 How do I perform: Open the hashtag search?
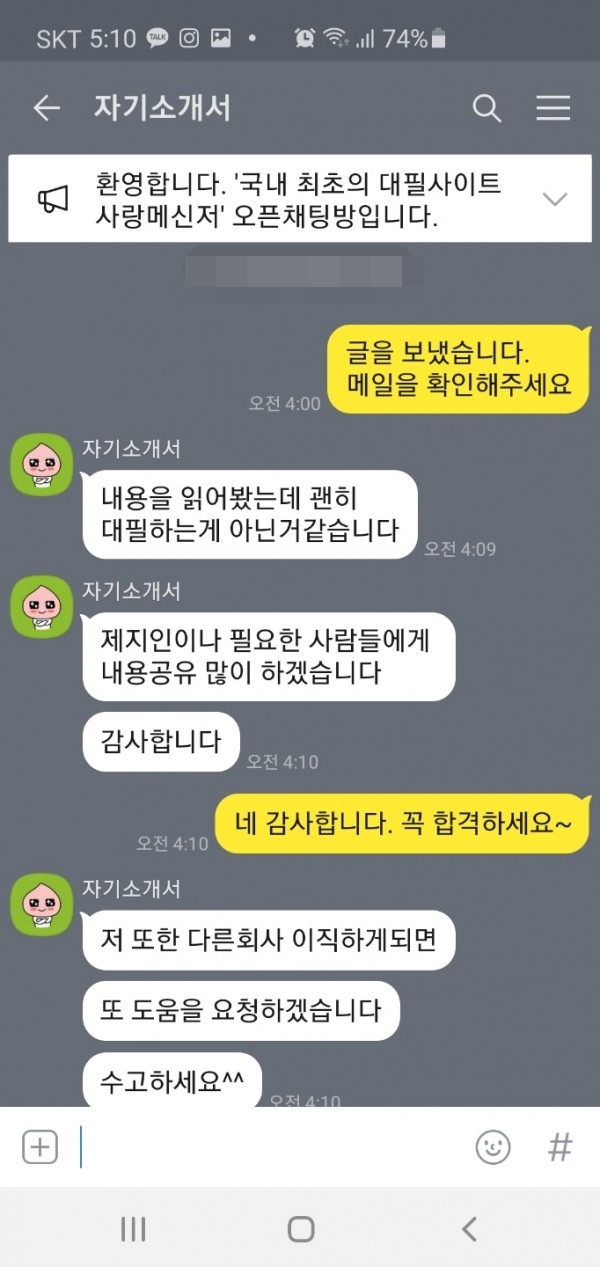(x=560, y=1147)
